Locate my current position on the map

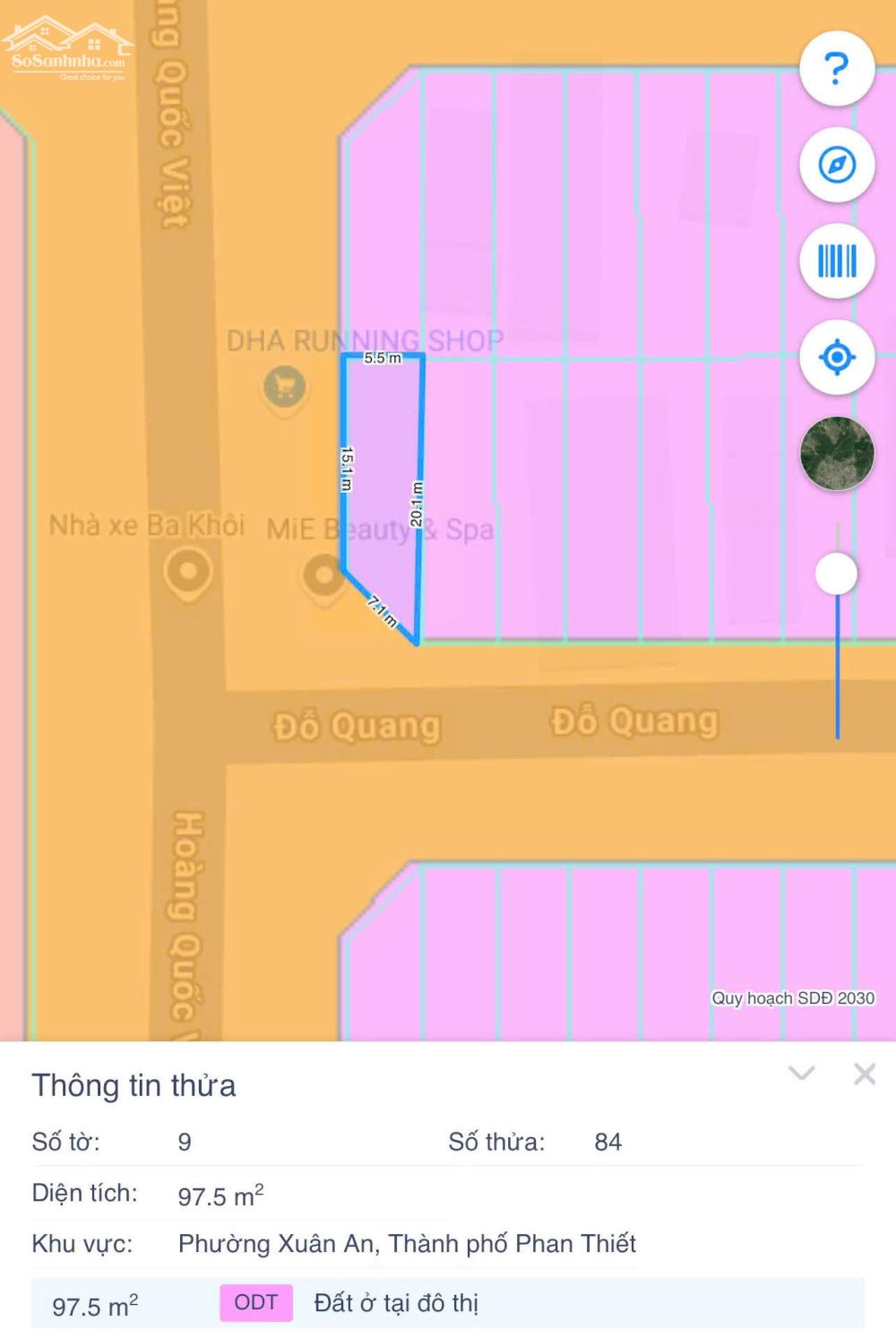pos(836,358)
